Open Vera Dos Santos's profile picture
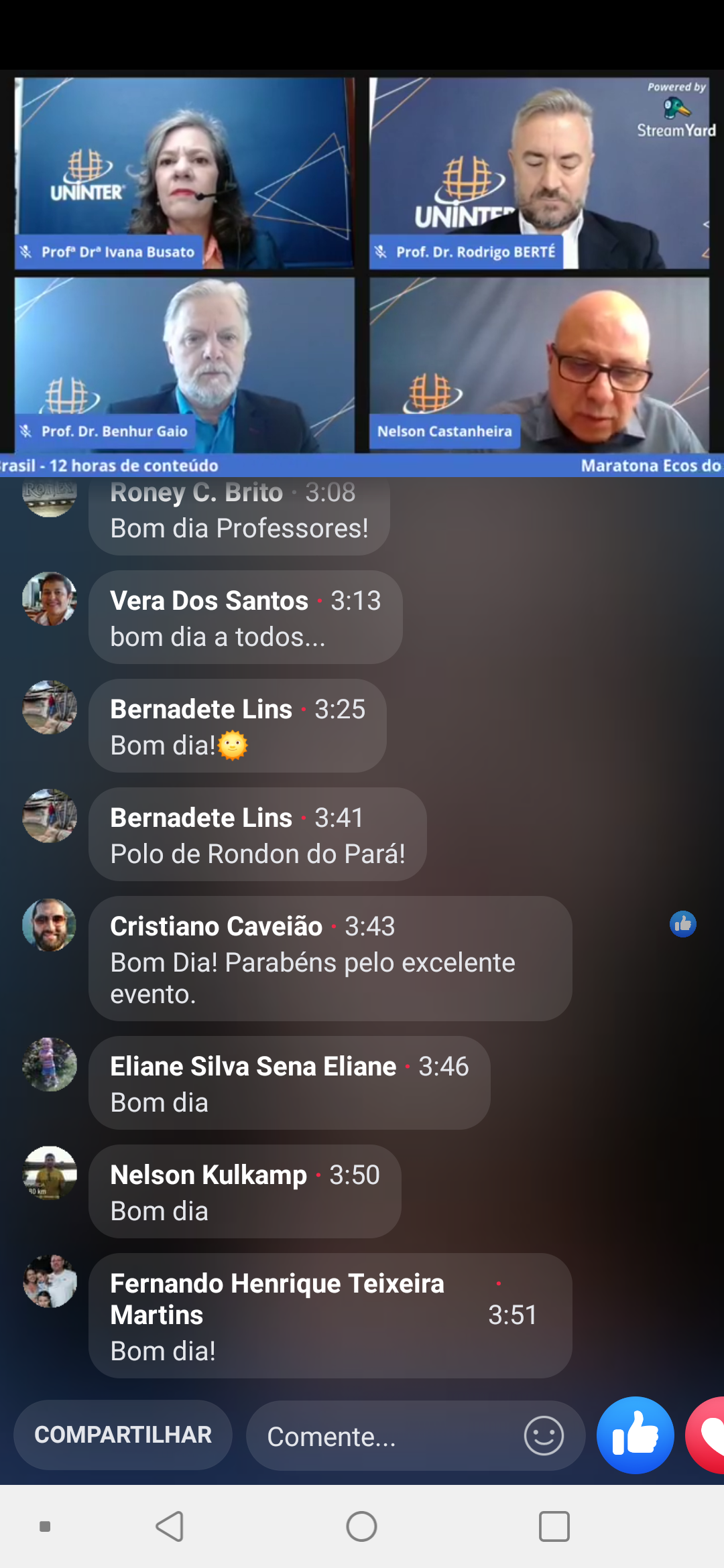The image size is (724, 1568). (50, 598)
